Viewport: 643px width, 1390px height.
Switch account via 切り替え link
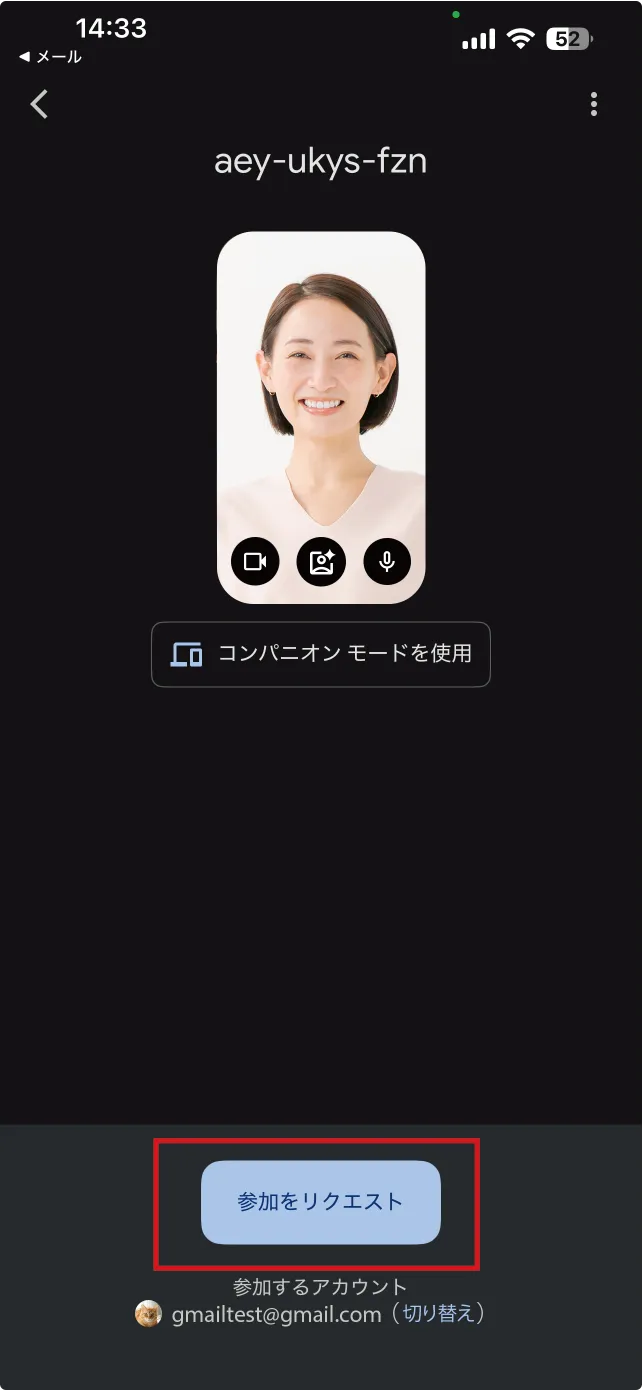click(x=439, y=1314)
